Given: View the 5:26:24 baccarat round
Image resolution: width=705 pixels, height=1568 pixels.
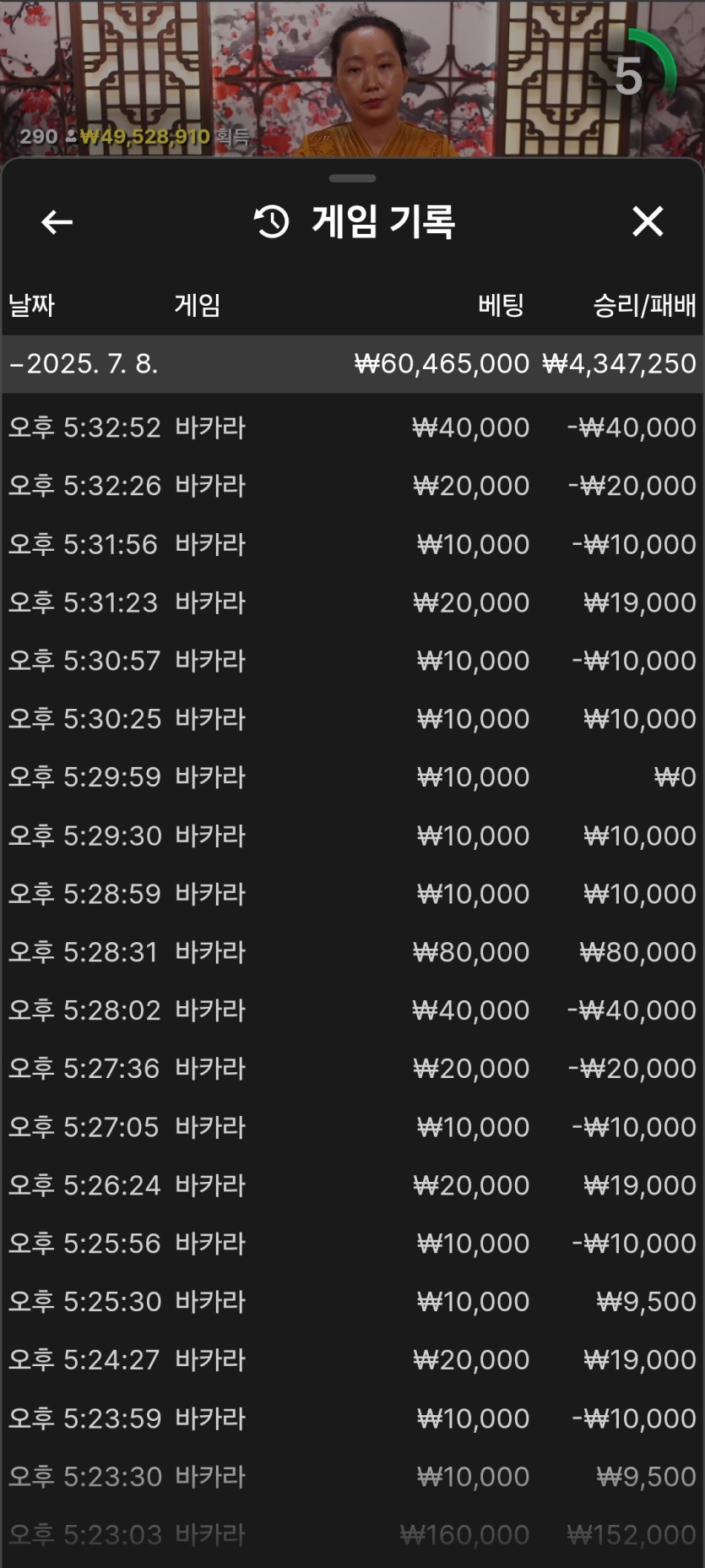Looking at the screenshot, I should tap(352, 1185).
